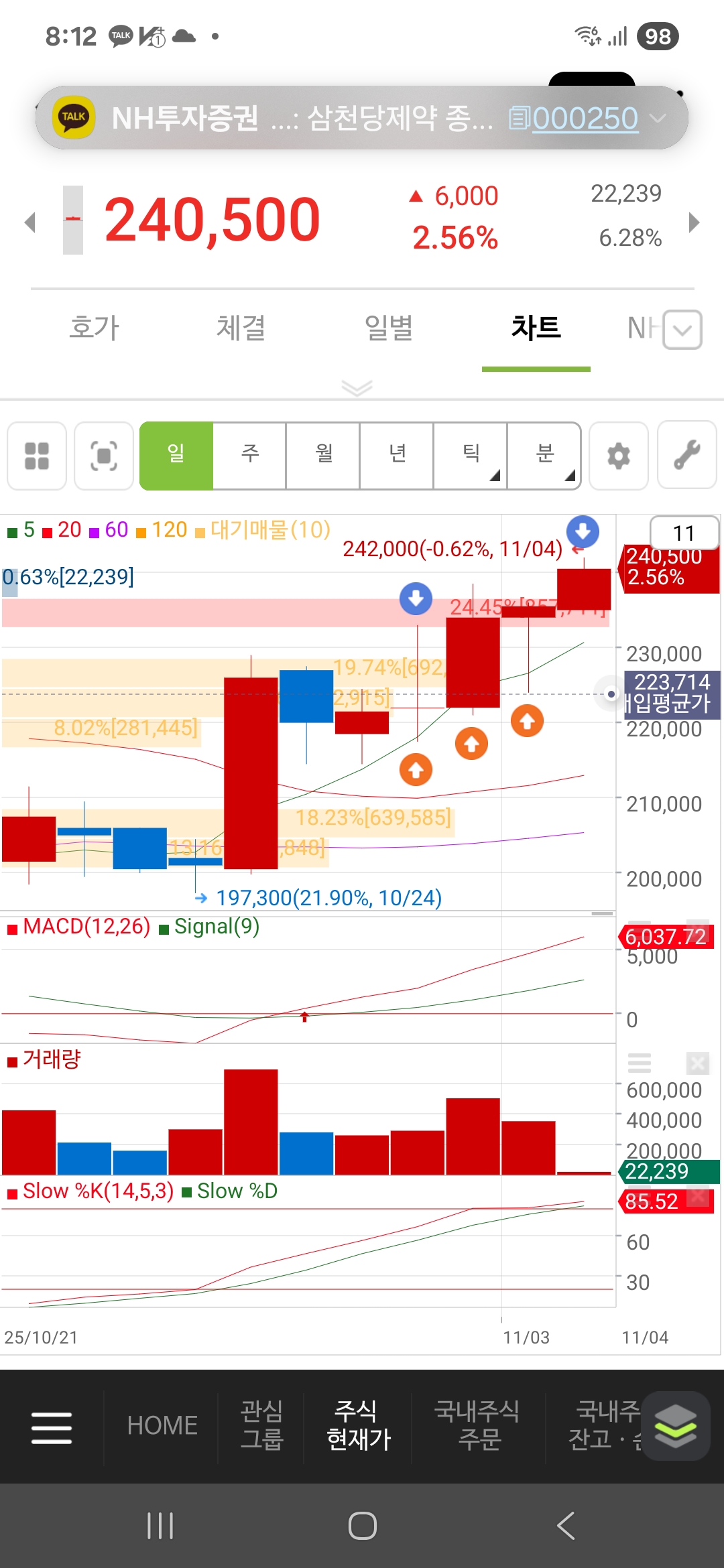Open the wrench chart tools

pyautogui.click(x=686, y=456)
